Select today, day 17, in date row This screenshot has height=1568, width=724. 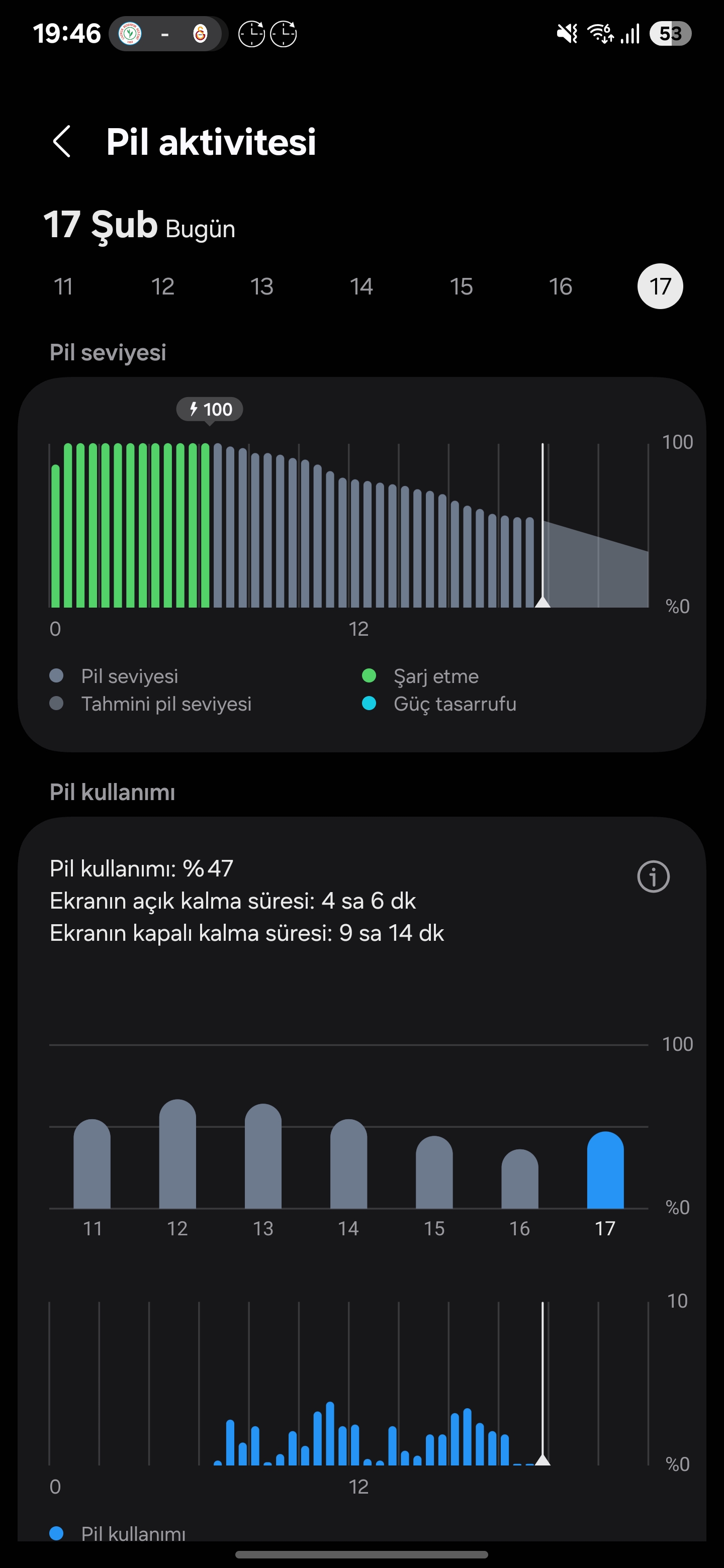(x=660, y=286)
